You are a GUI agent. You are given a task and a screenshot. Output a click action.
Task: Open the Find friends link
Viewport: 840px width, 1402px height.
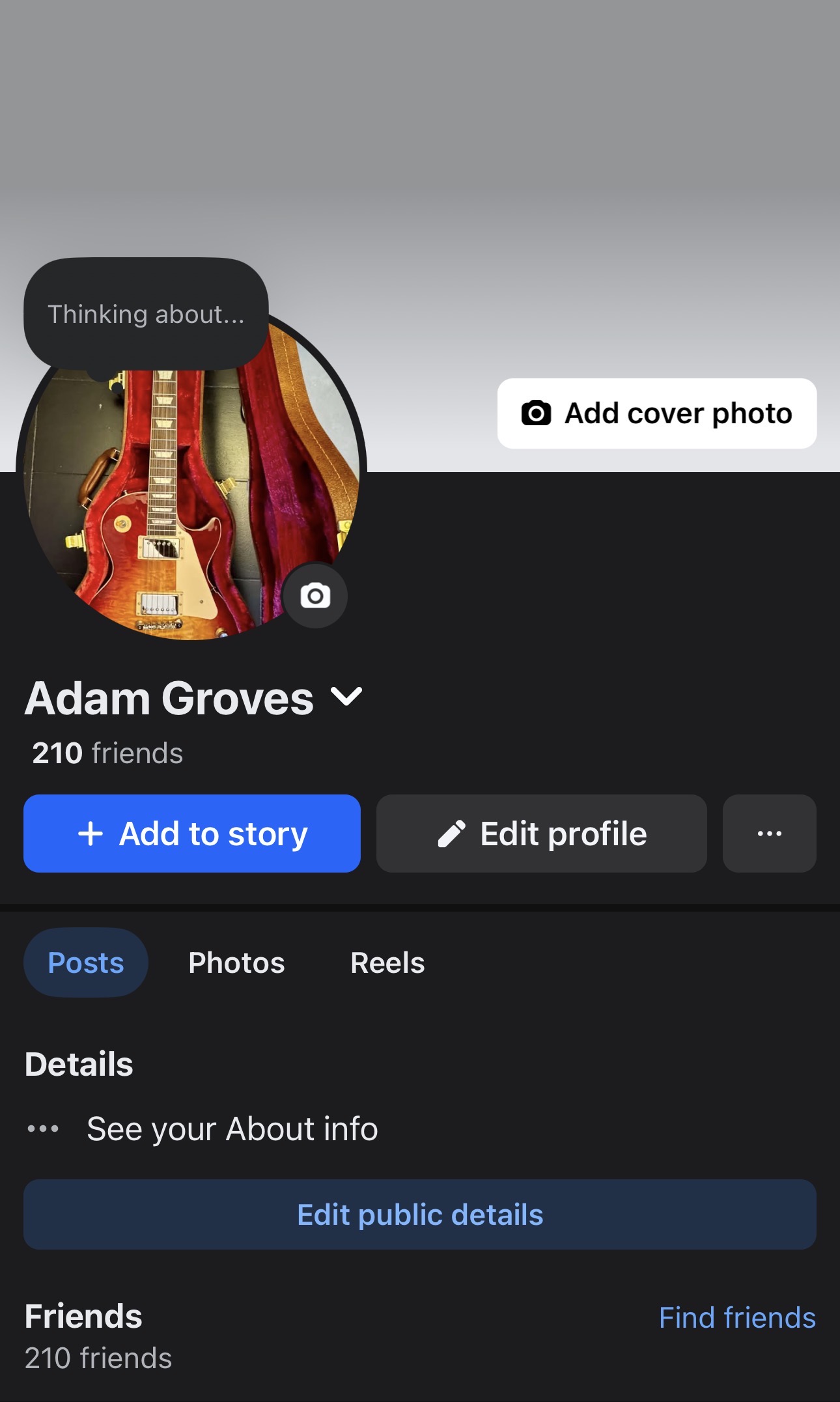click(x=736, y=1317)
